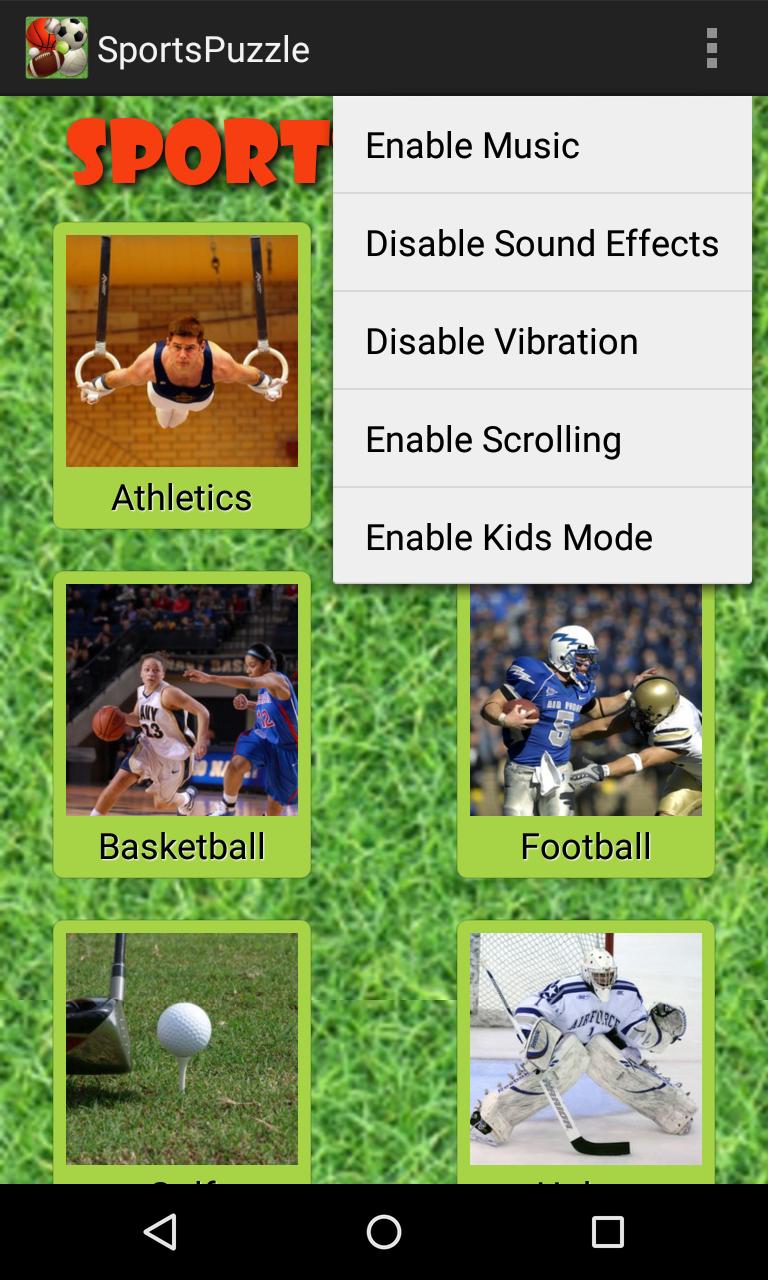768x1280 pixels.
Task: Select the Basketball card label
Action: pyautogui.click(x=181, y=845)
